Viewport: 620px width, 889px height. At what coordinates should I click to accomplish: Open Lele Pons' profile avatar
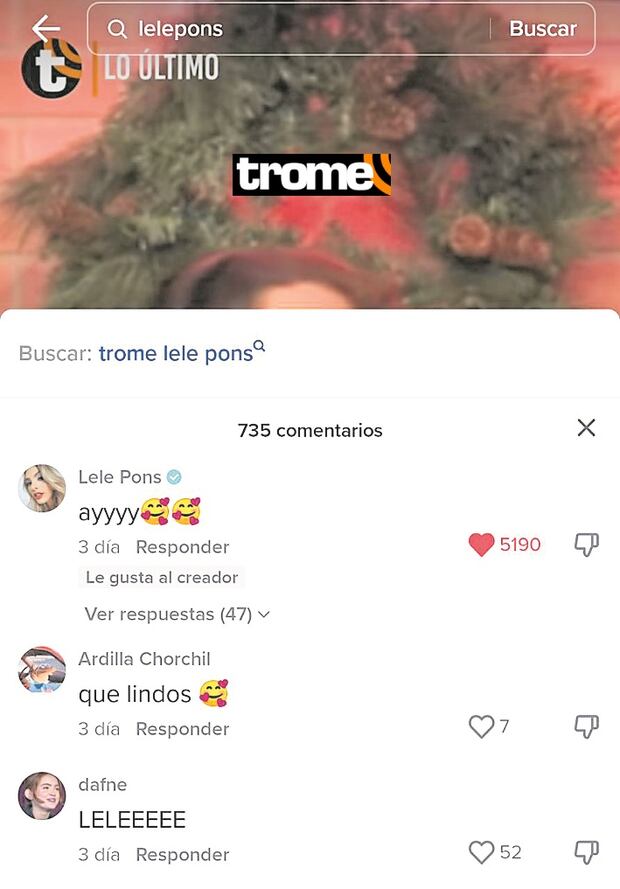pyautogui.click(x=42, y=488)
